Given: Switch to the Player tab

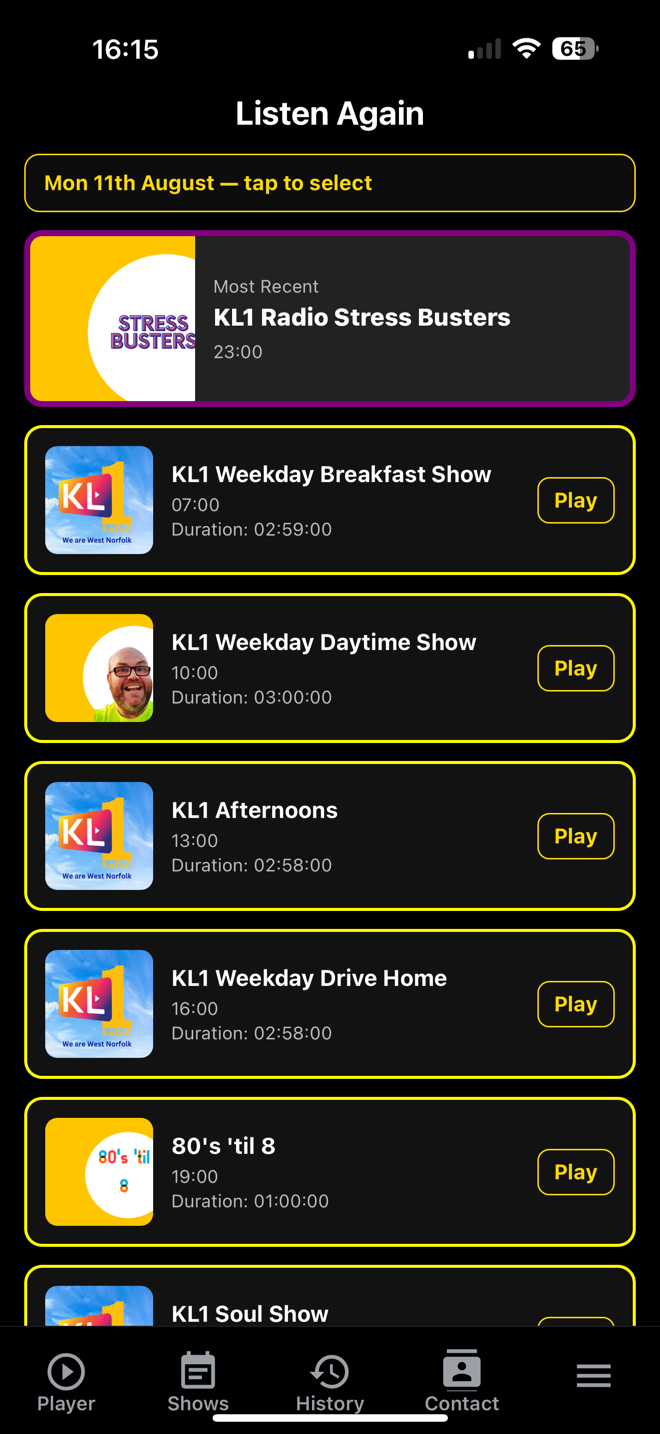Looking at the screenshot, I should (x=66, y=1383).
